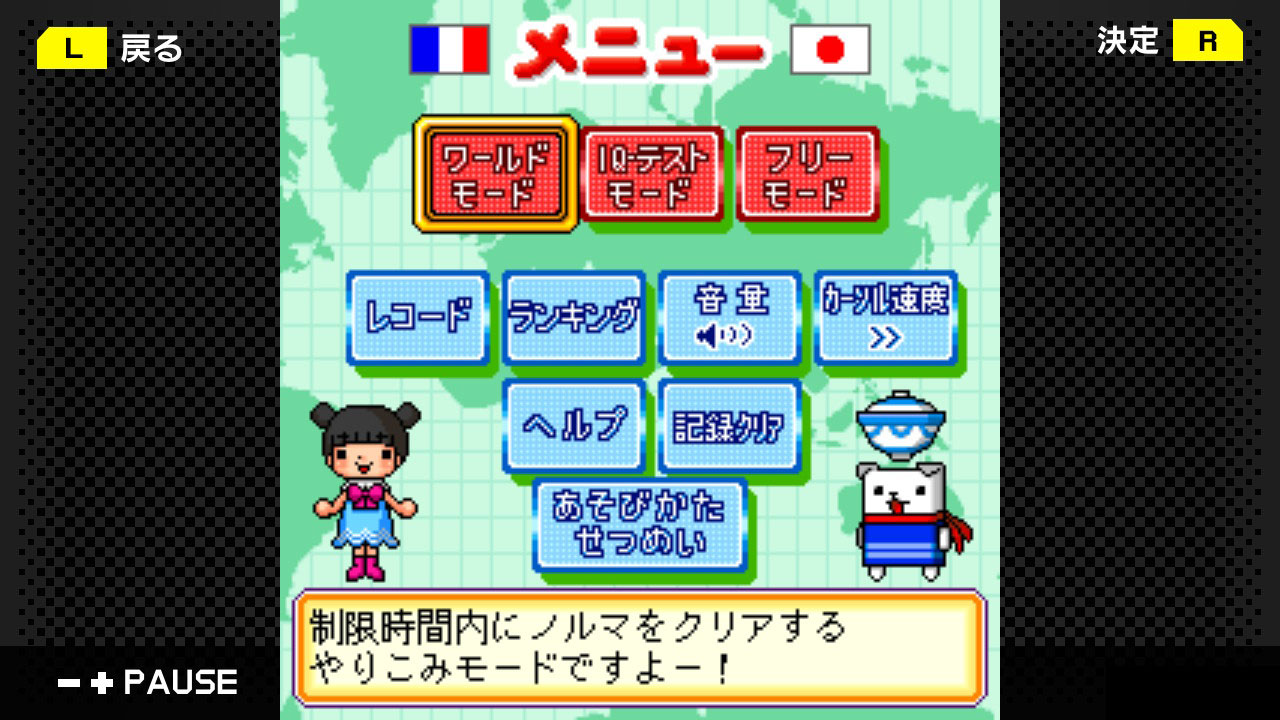This screenshot has height=720, width=1280.
Task: Start IQテストモード
Action: pyautogui.click(x=651, y=175)
